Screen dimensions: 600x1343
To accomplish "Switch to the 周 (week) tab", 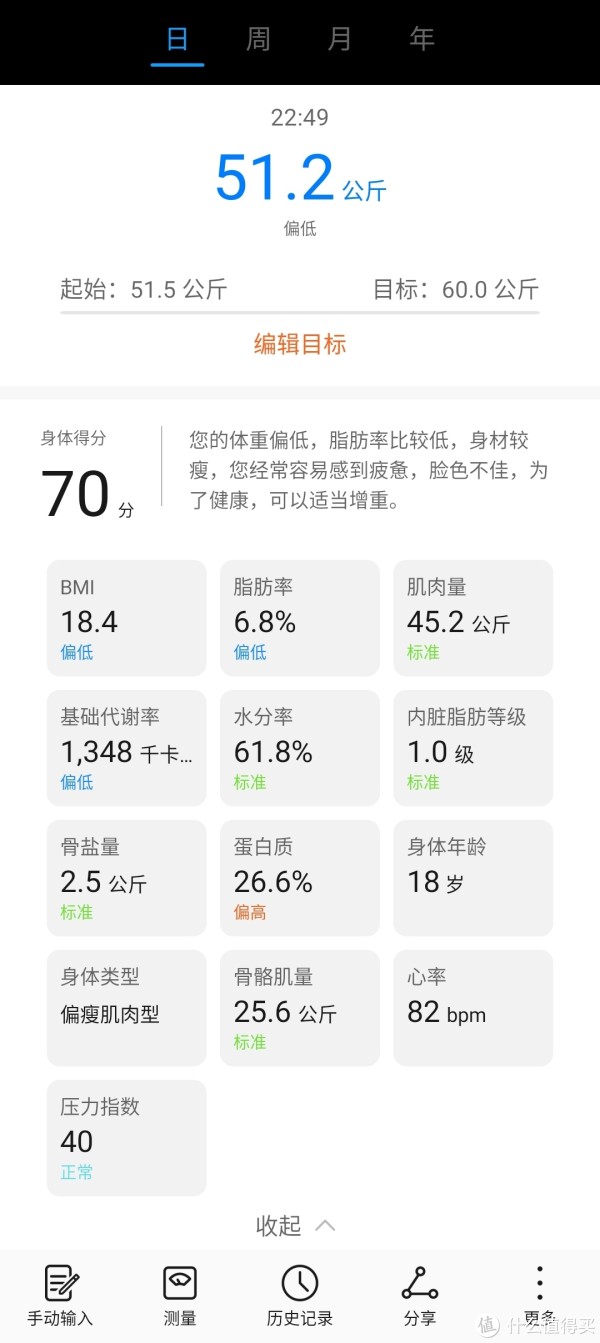I will (258, 39).
